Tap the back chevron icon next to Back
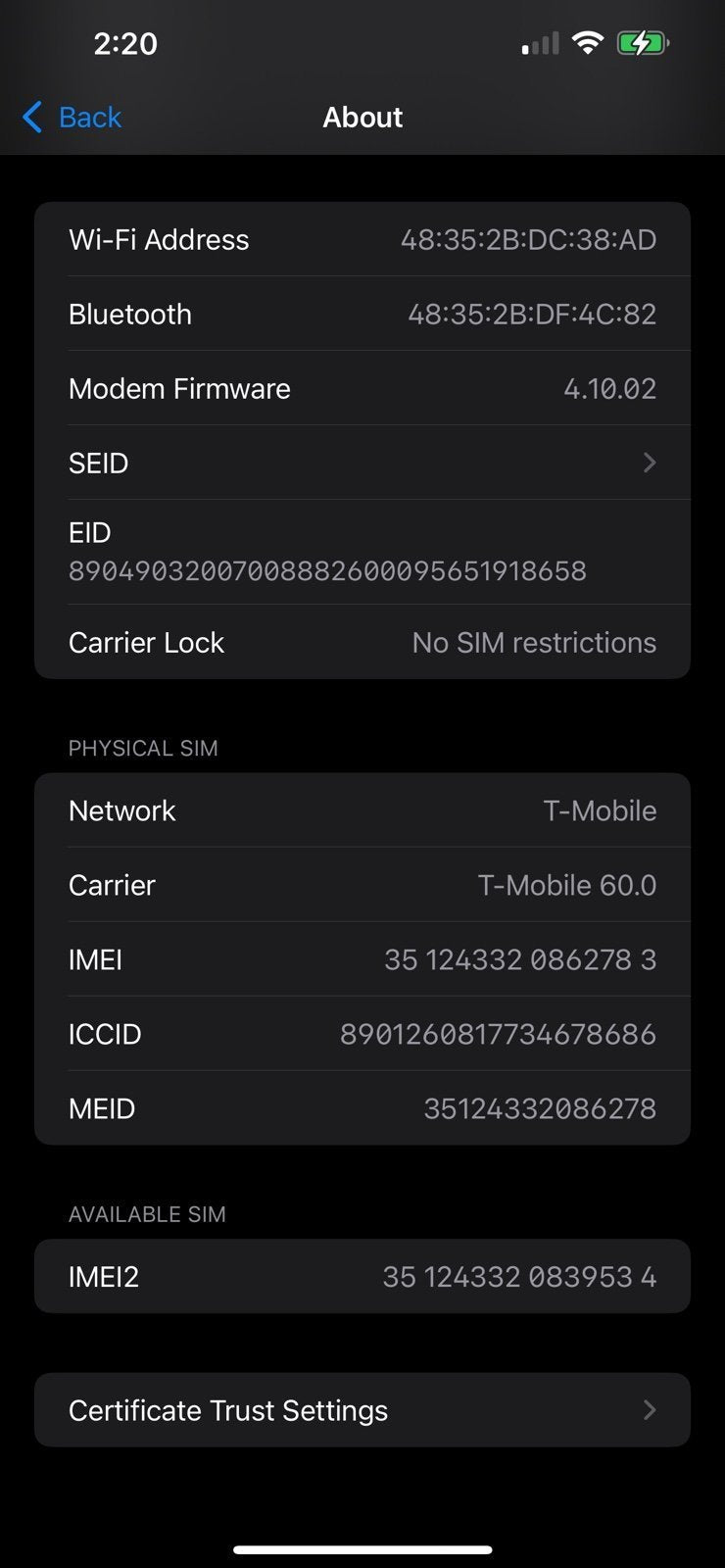Viewport: 725px width, 1568px height. [x=30, y=117]
